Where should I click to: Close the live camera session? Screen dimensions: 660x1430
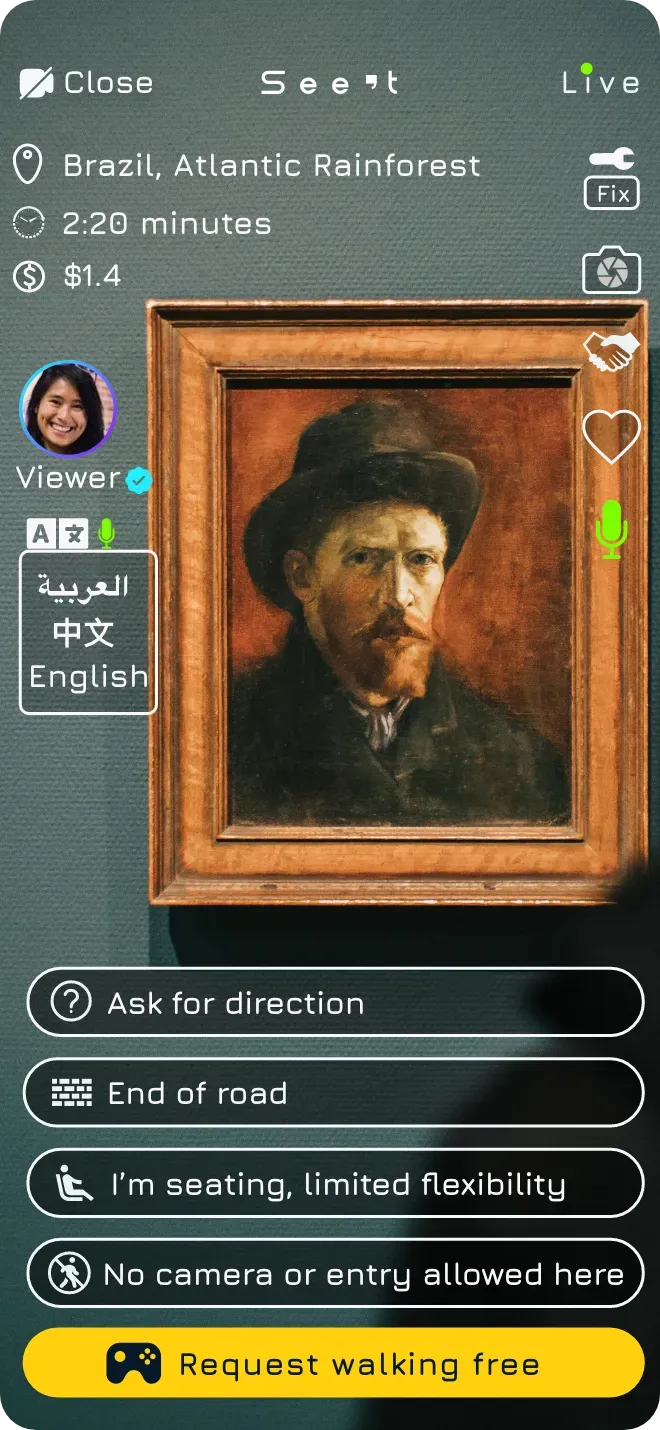point(86,83)
